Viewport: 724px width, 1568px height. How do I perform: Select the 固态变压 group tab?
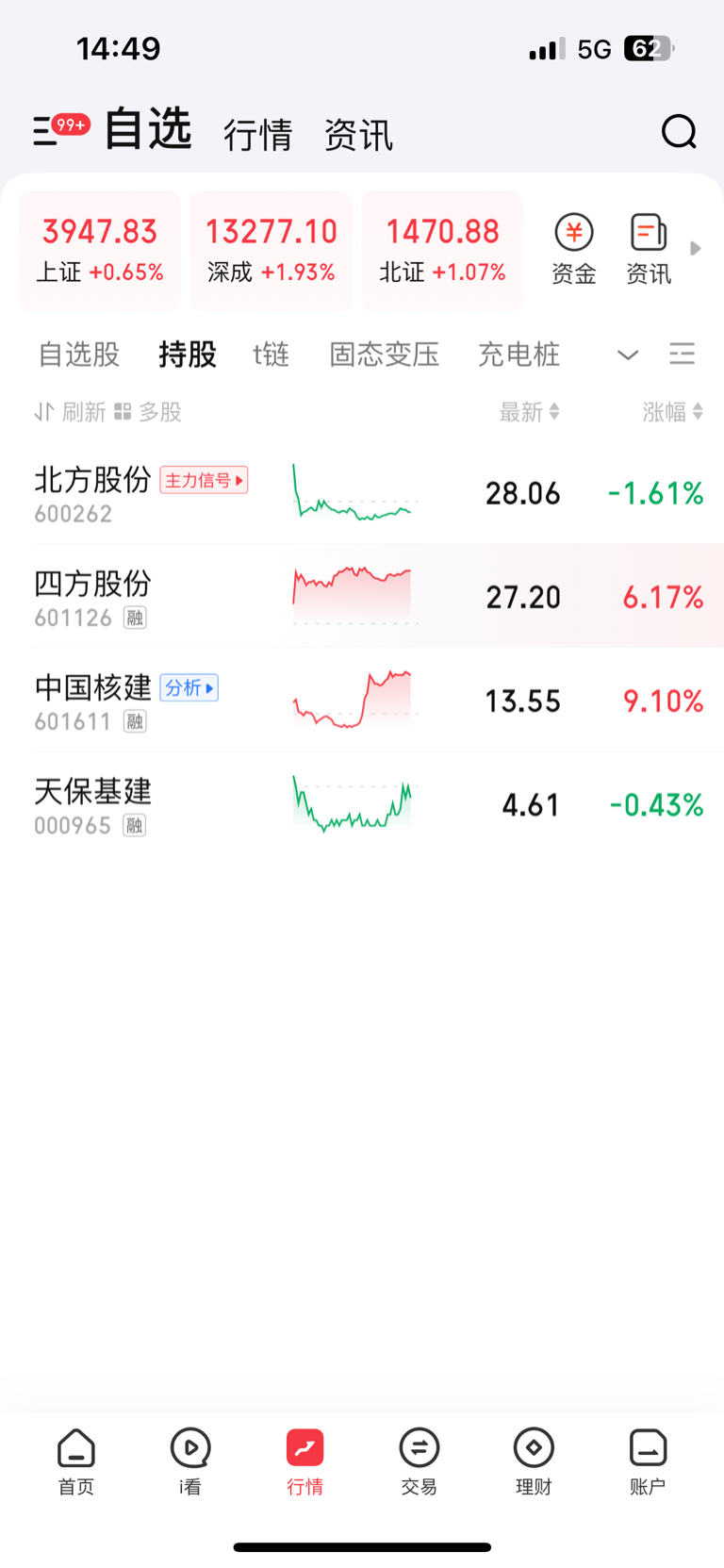click(384, 355)
